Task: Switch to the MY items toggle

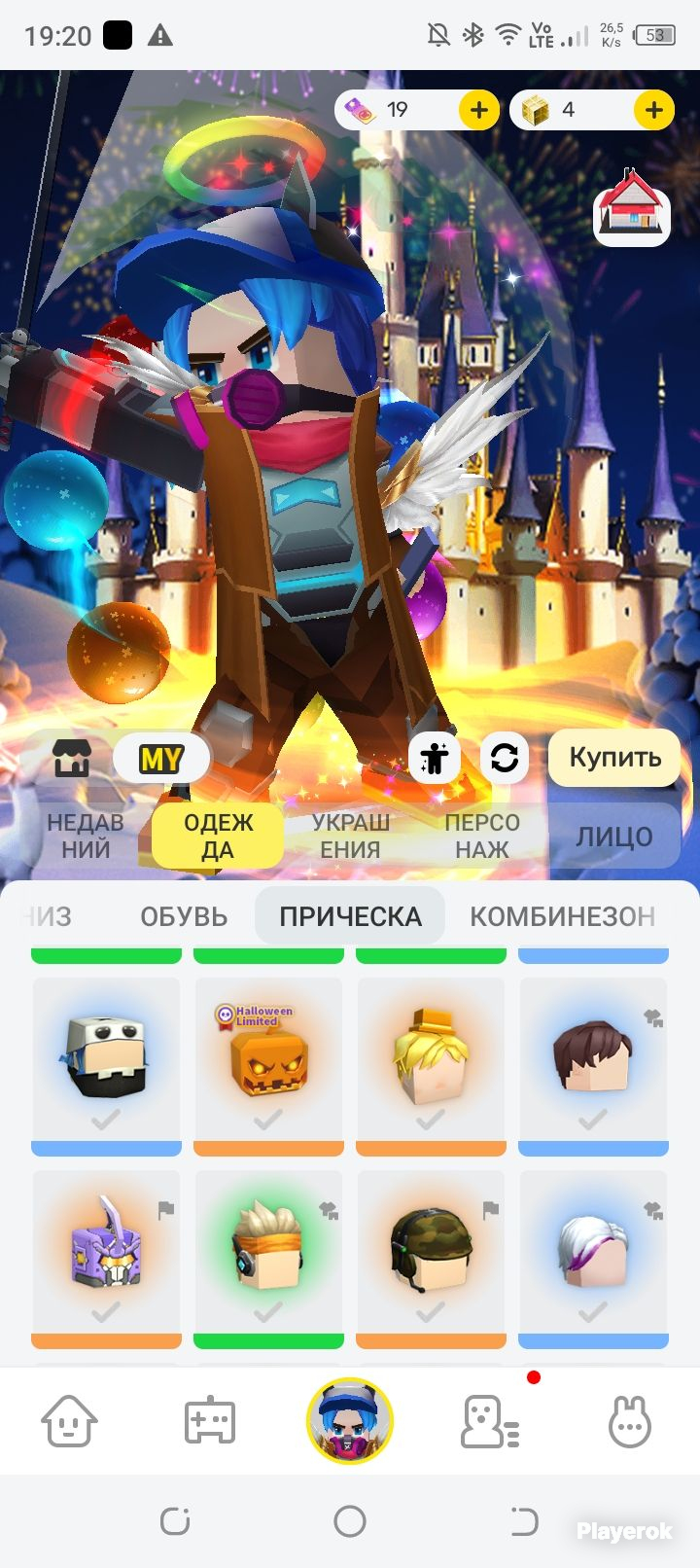Action: (x=161, y=759)
